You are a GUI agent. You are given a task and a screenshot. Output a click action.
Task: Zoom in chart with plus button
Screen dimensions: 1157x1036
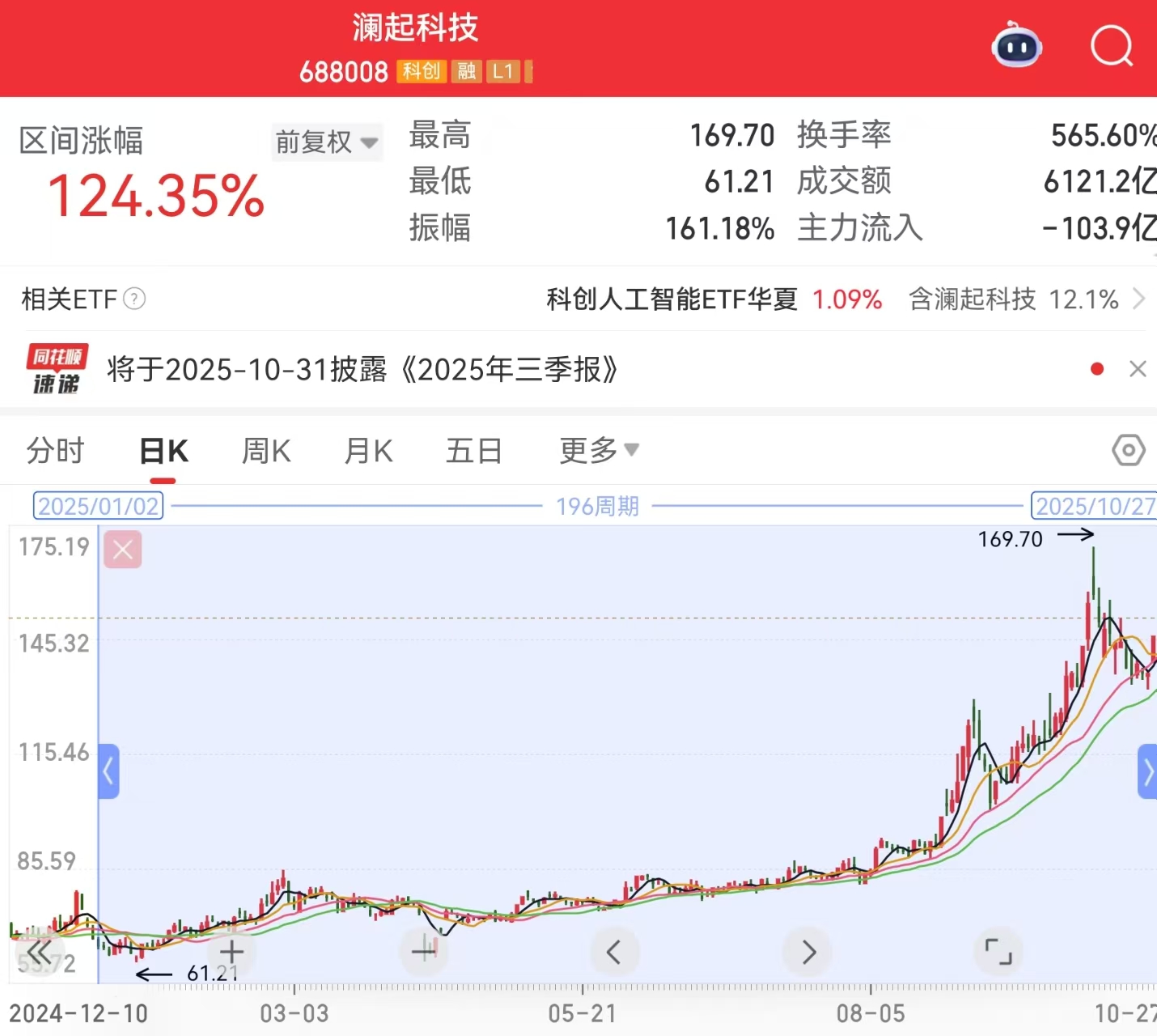click(231, 952)
